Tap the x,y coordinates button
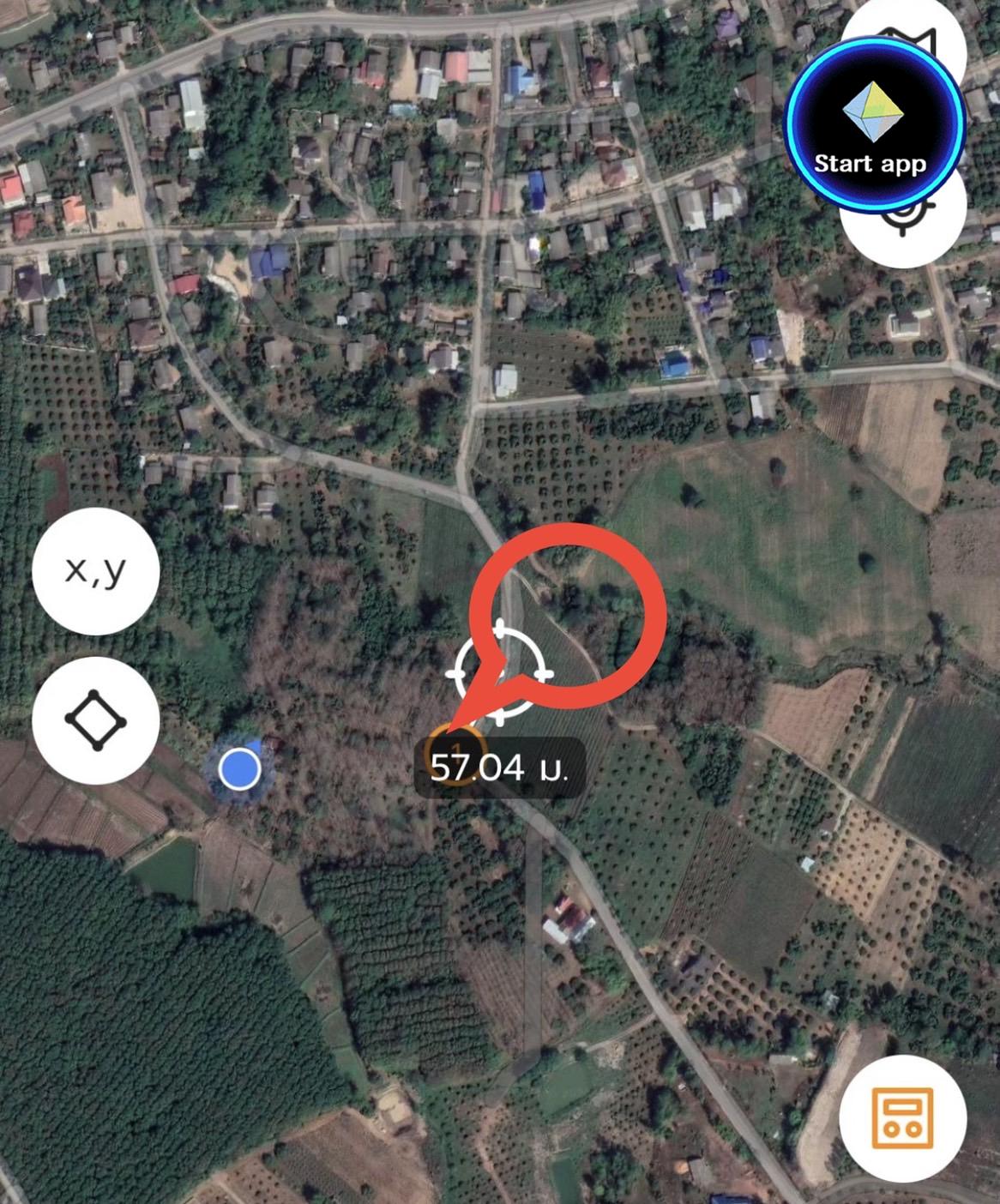Viewport: 1000px width, 1204px height. coord(95,571)
